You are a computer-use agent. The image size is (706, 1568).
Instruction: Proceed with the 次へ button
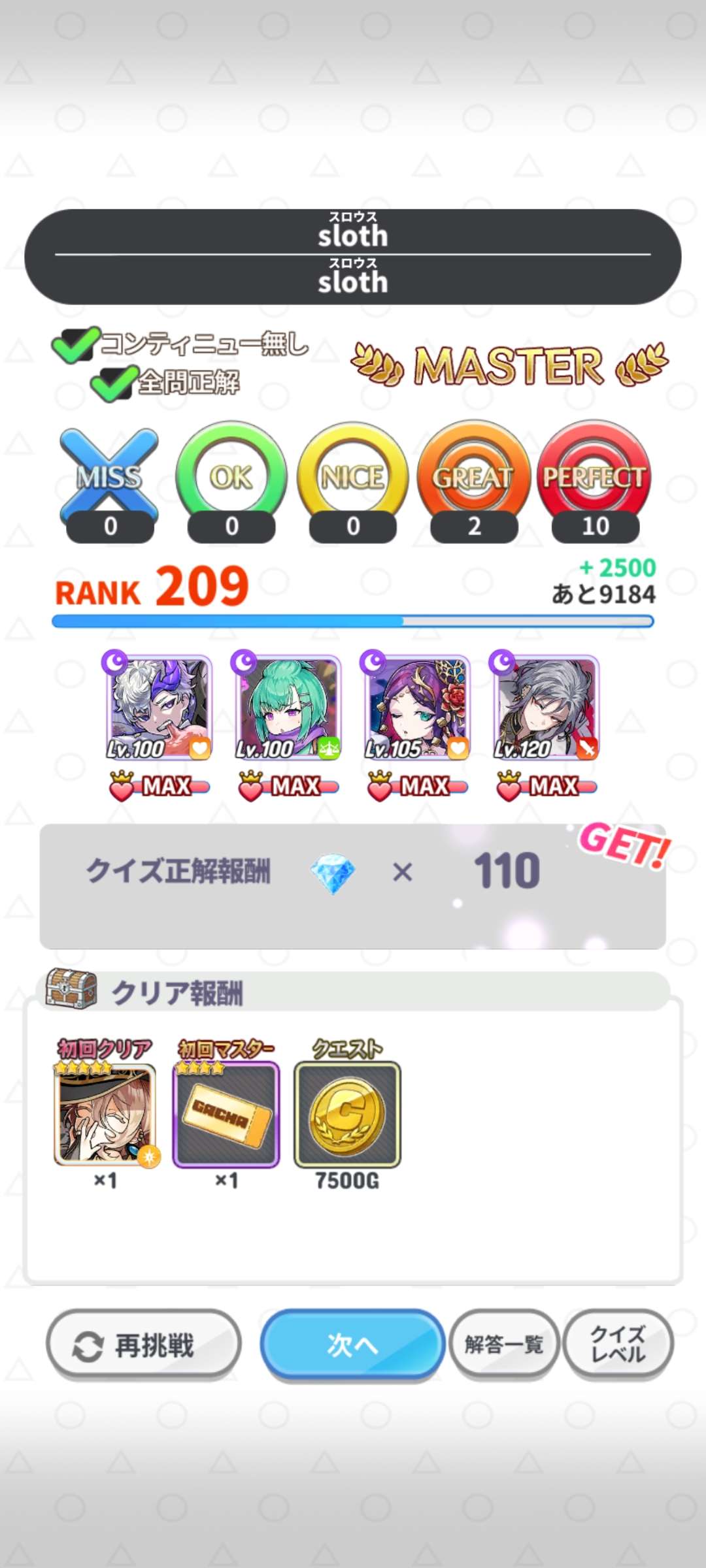352,1345
